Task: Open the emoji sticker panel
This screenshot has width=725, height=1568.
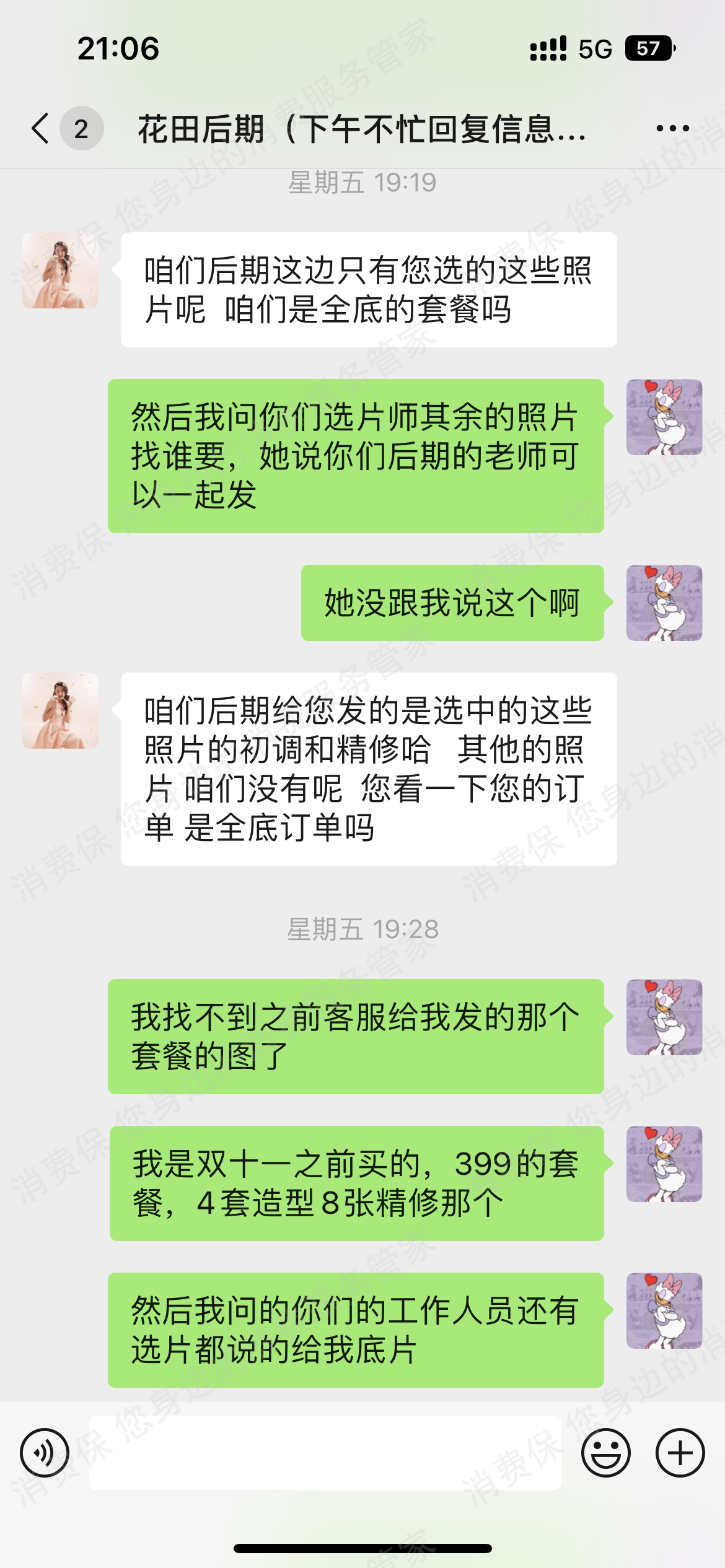Action: pyautogui.click(x=605, y=1452)
